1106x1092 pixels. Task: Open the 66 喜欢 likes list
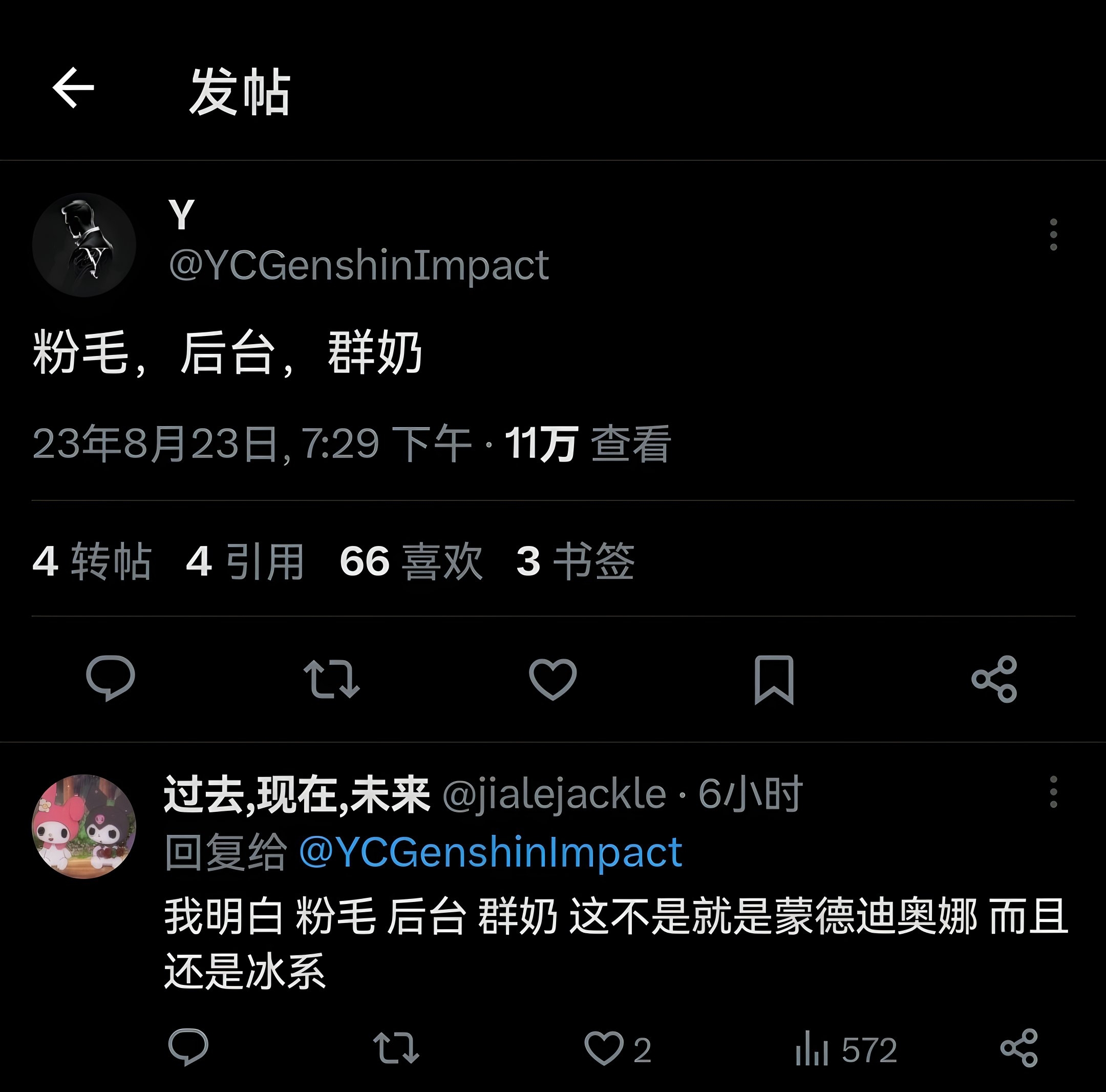pyautogui.click(x=411, y=561)
